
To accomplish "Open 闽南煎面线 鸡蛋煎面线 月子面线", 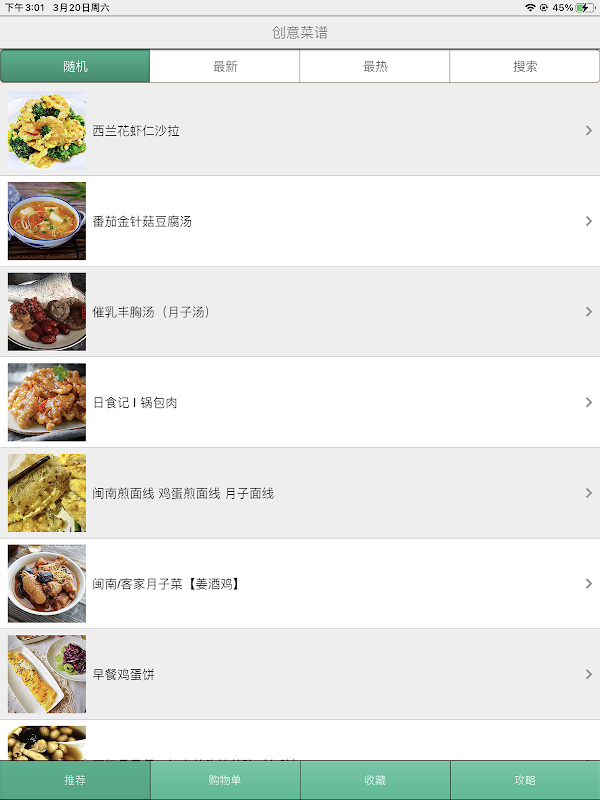I will 300,493.
